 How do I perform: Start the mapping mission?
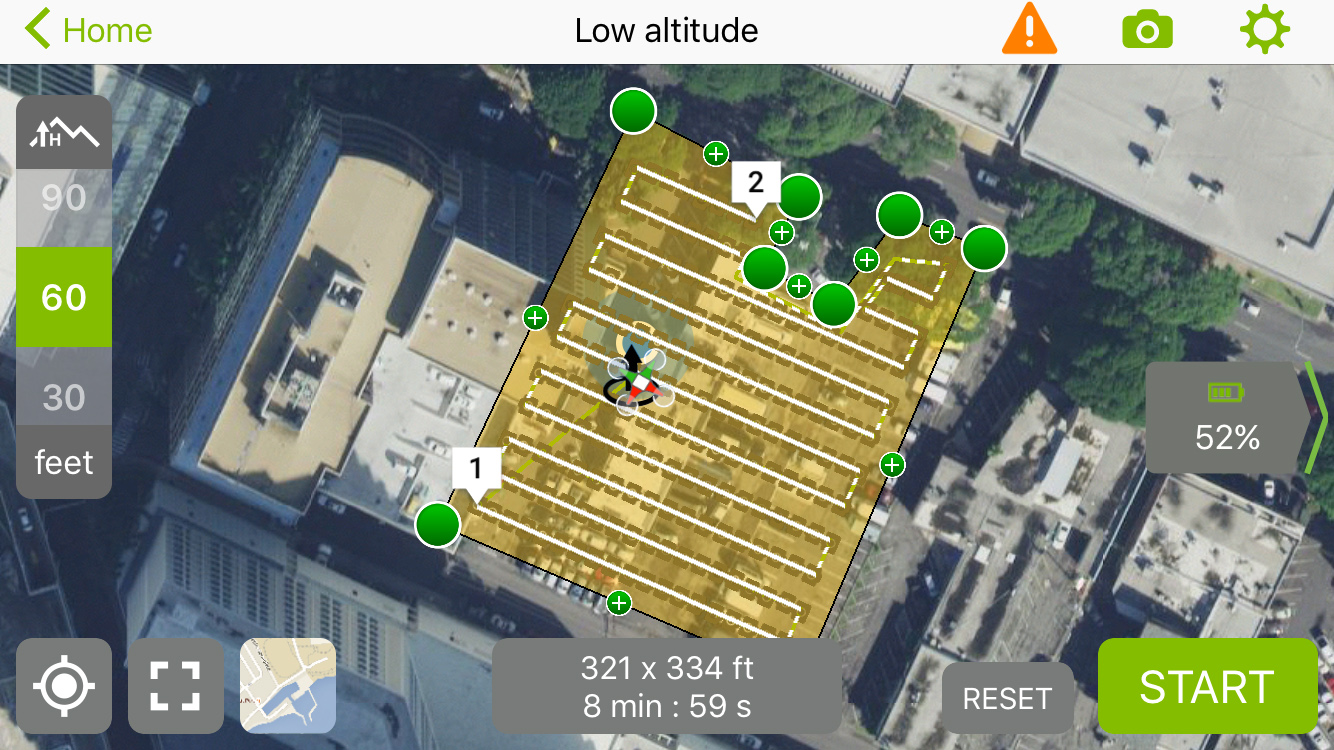[x=1206, y=687]
